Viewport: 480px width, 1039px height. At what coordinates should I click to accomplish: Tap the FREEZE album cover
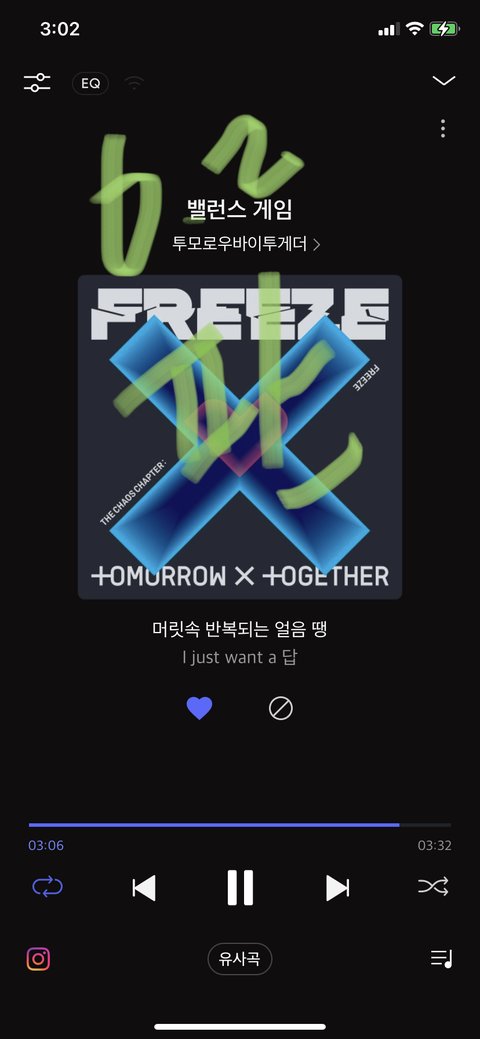pos(240,437)
